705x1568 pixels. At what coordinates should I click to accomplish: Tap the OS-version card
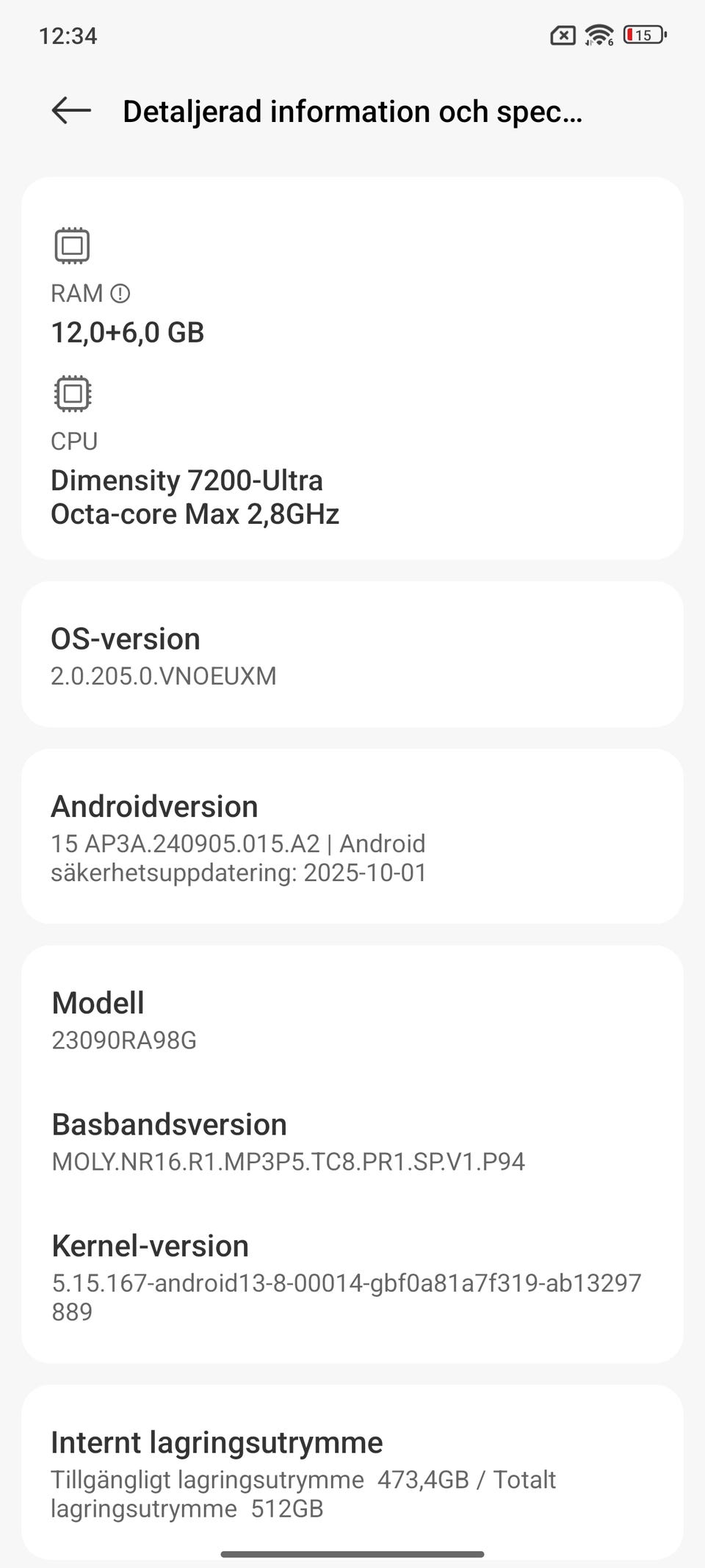click(352, 654)
